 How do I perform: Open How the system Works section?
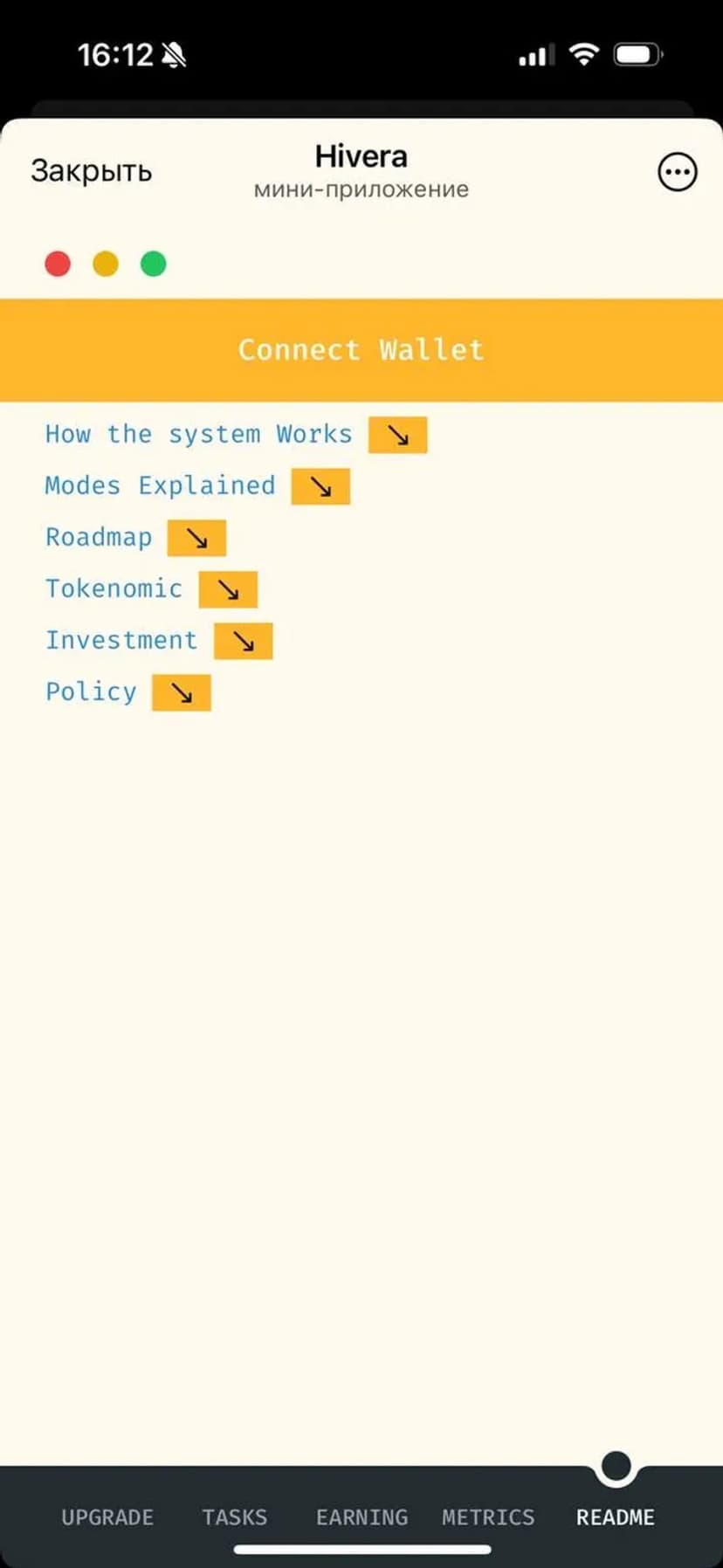[x=199, y=434]
